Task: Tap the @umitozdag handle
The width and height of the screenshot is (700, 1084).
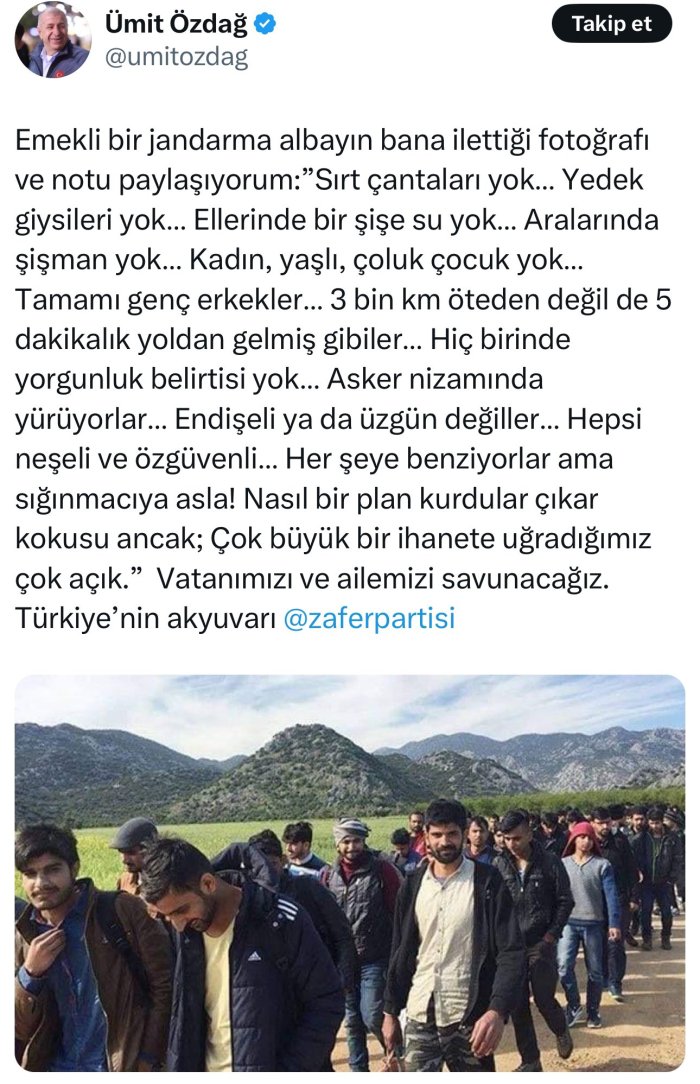Action: pyautogui.click(x=176, y=57)
